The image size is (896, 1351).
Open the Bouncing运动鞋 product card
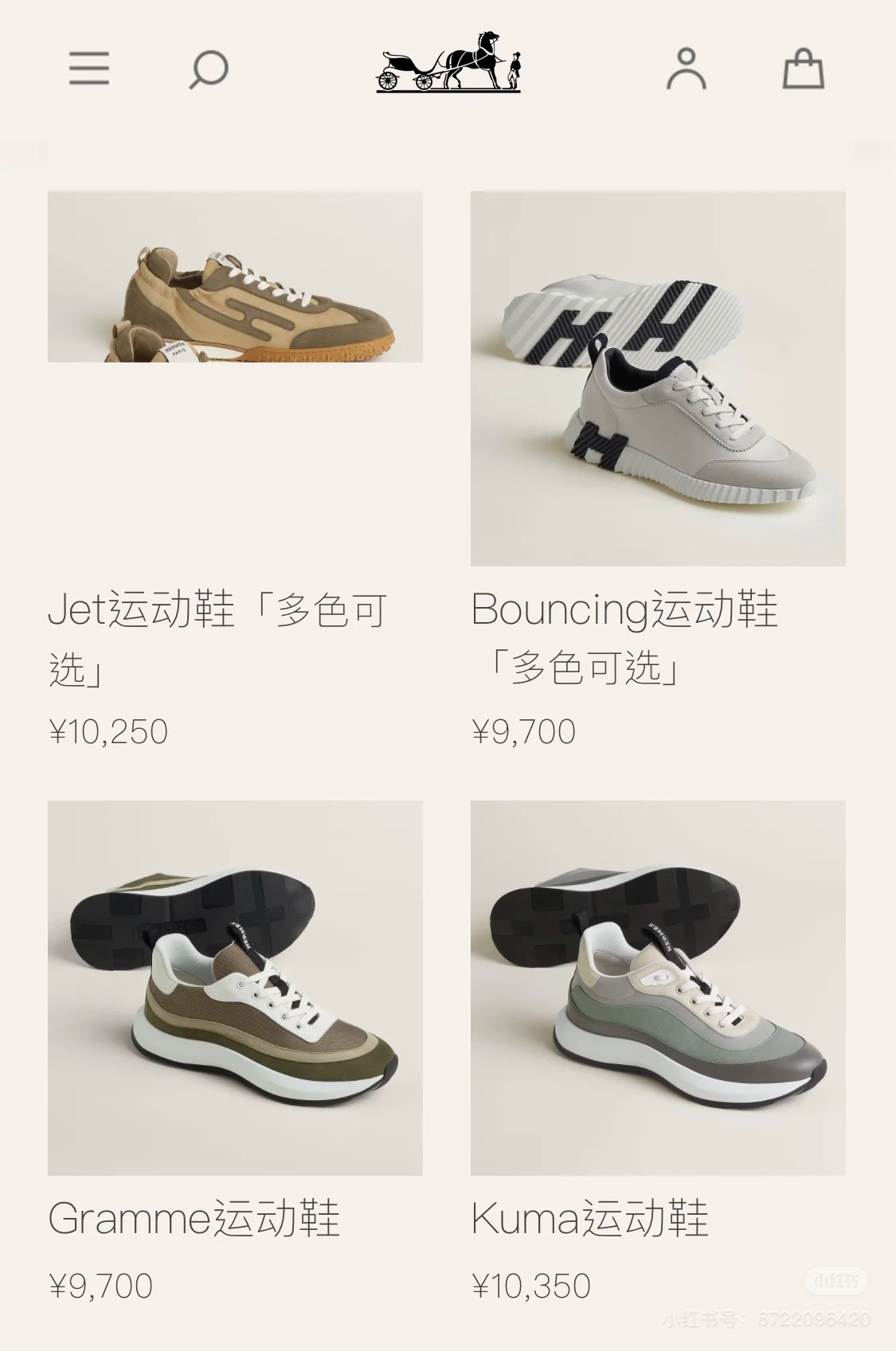[x=658, y=378]
